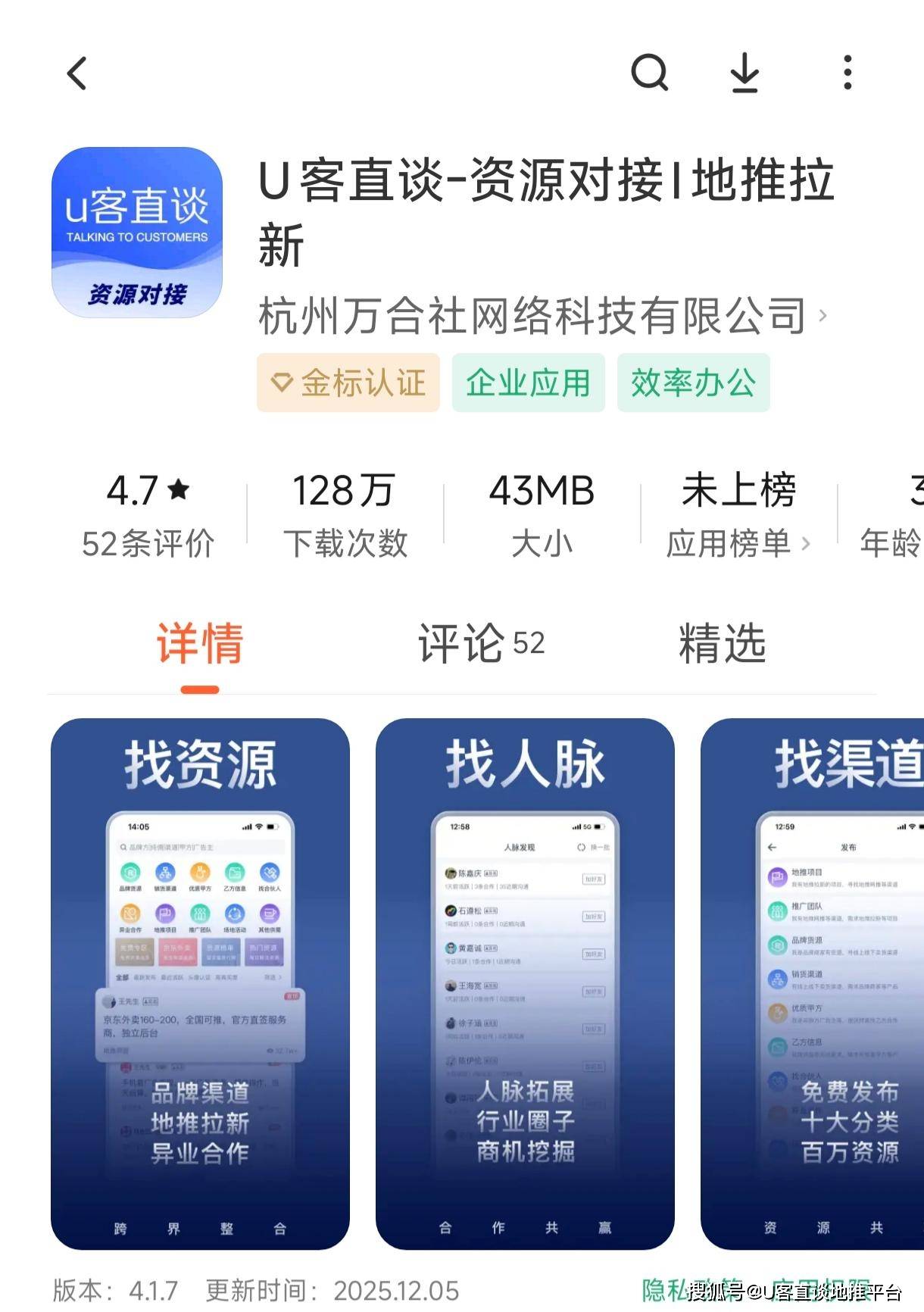
Task: Switch to the 精选 tab
Action: coord(722,644)
